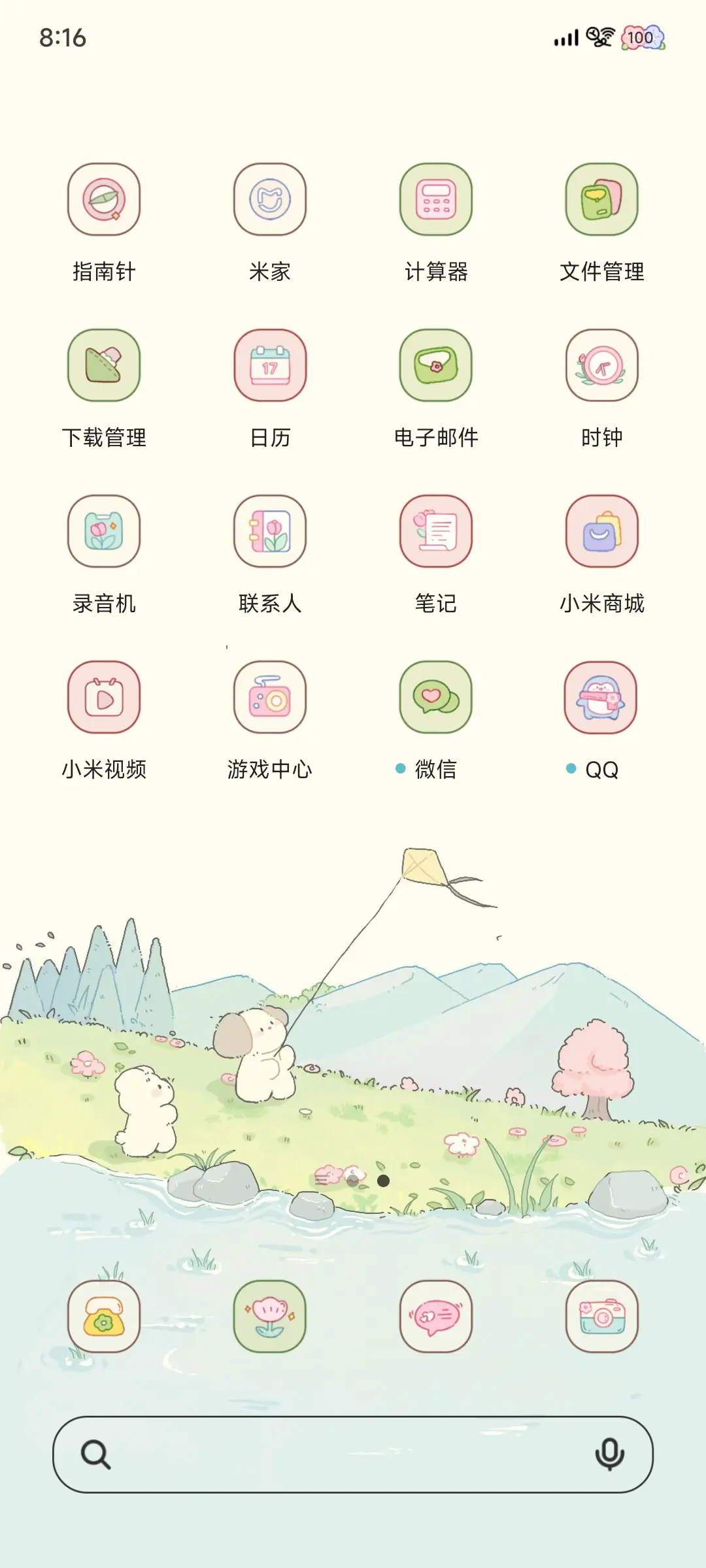Open the 时钟 clock app

pyautogui.click(x=601, y=366)
